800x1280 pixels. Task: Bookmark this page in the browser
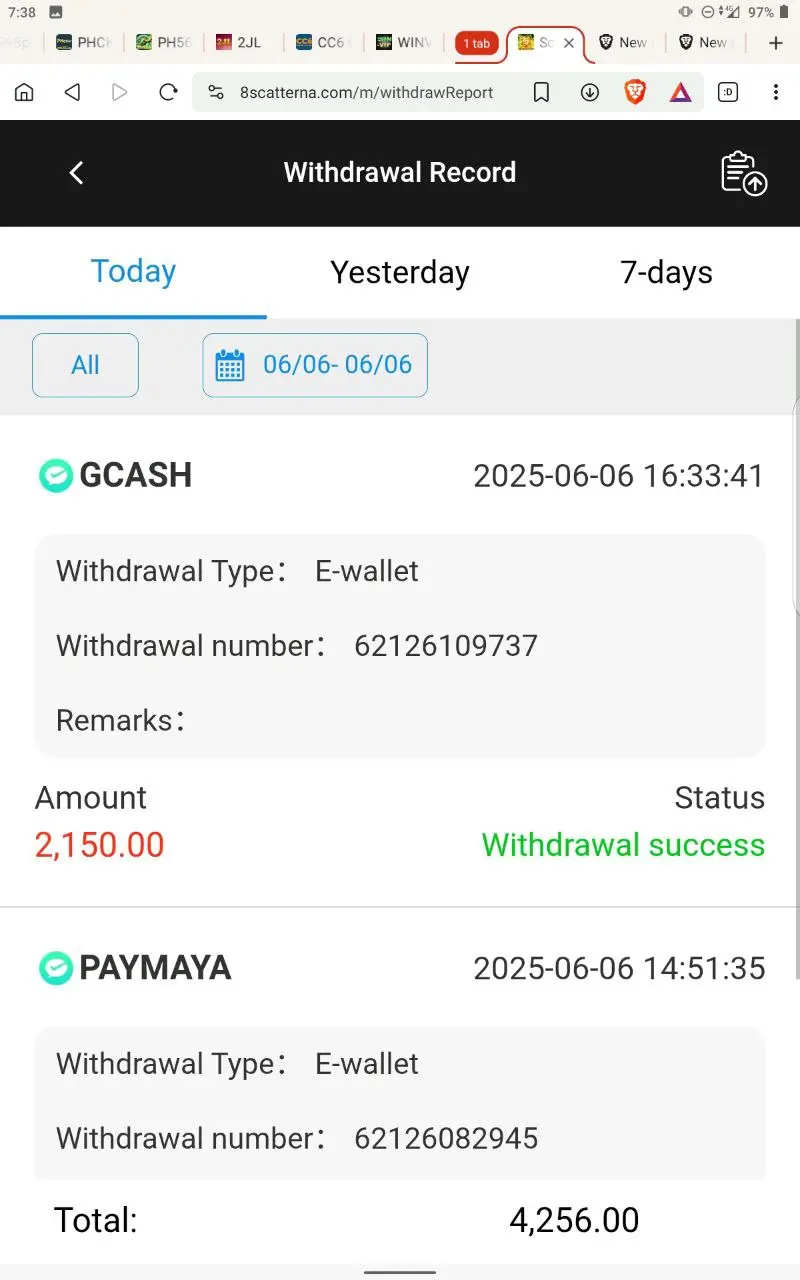tap(541, 93)
